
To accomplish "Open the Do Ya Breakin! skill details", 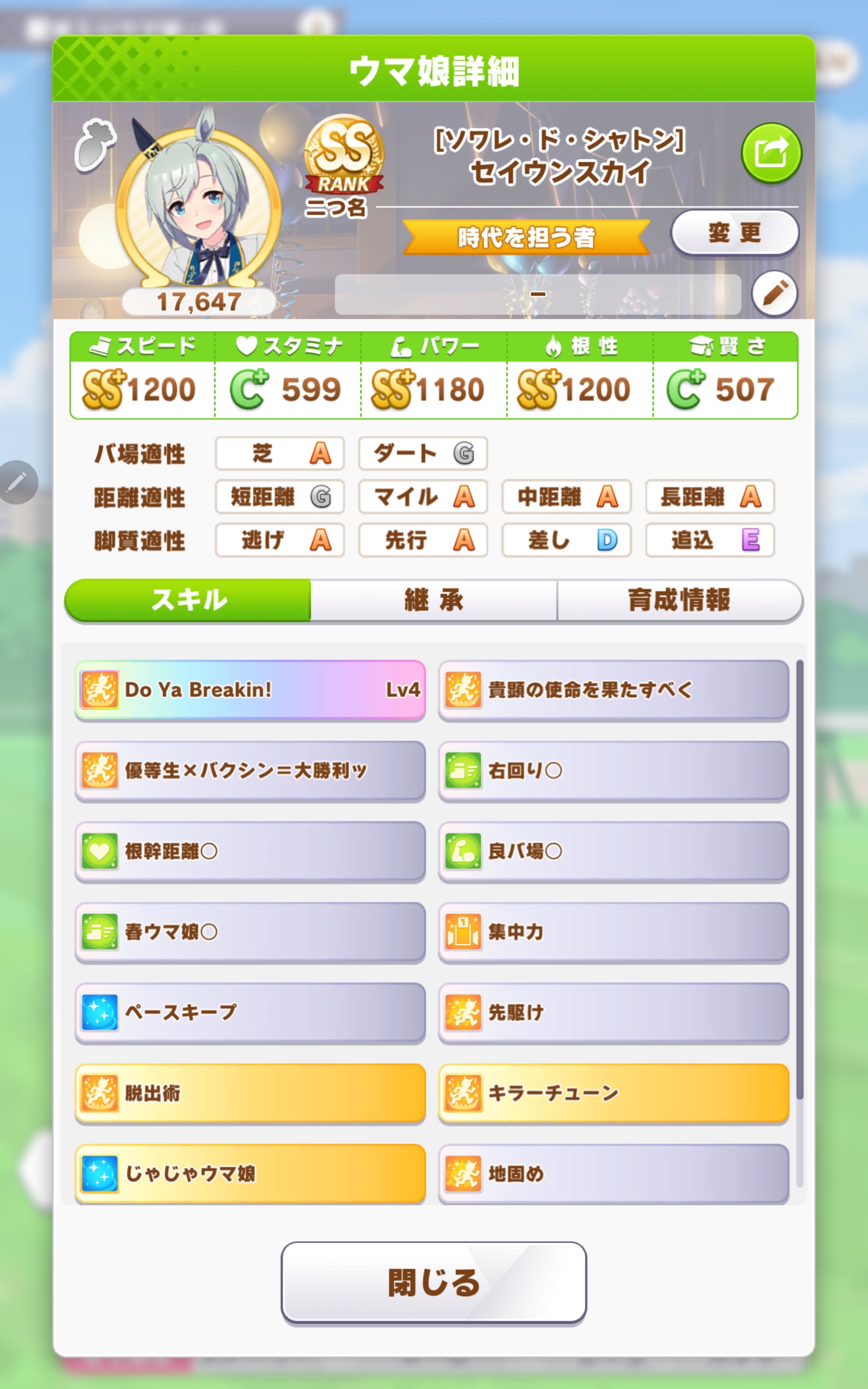I will click(x=250, y=689).
